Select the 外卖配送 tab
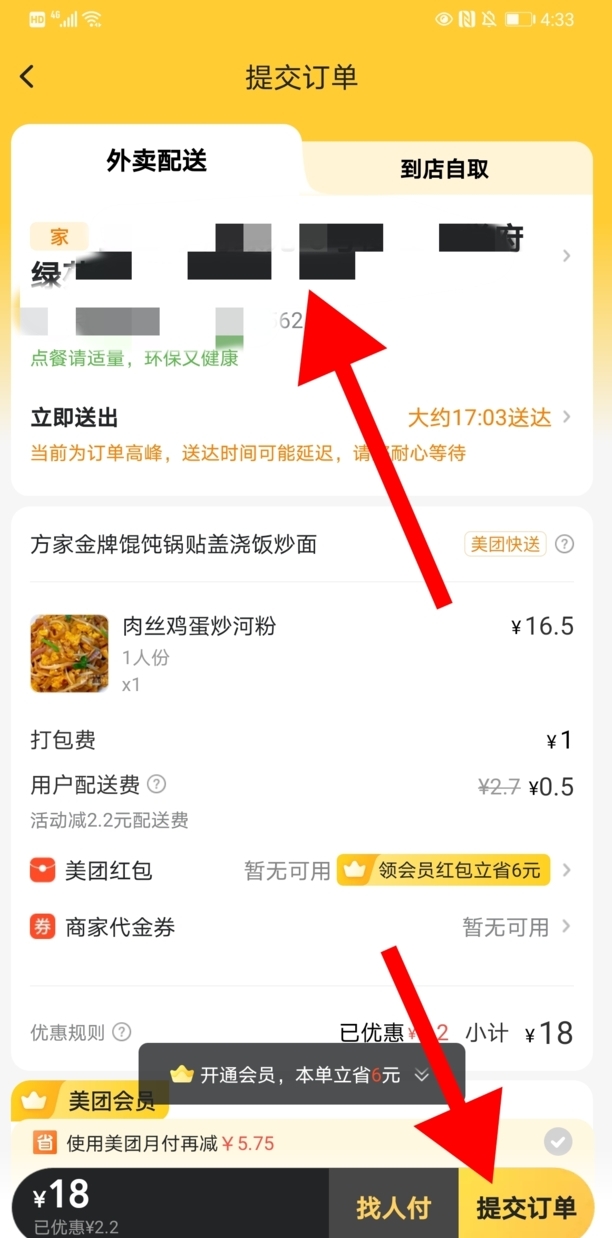The image size is (612, 1238). pyautogui.click(x=157, y=161)
